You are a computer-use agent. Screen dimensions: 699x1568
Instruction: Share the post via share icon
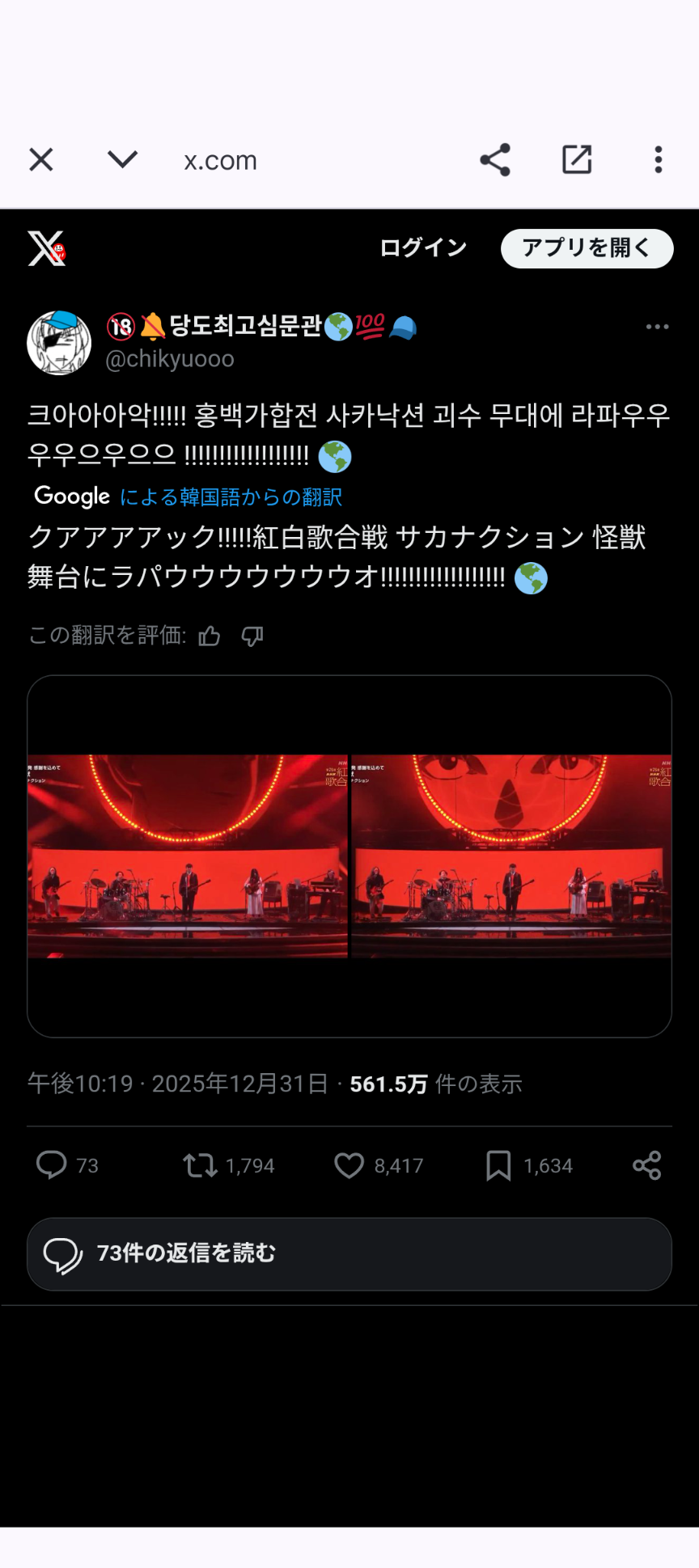[646, 1165]
